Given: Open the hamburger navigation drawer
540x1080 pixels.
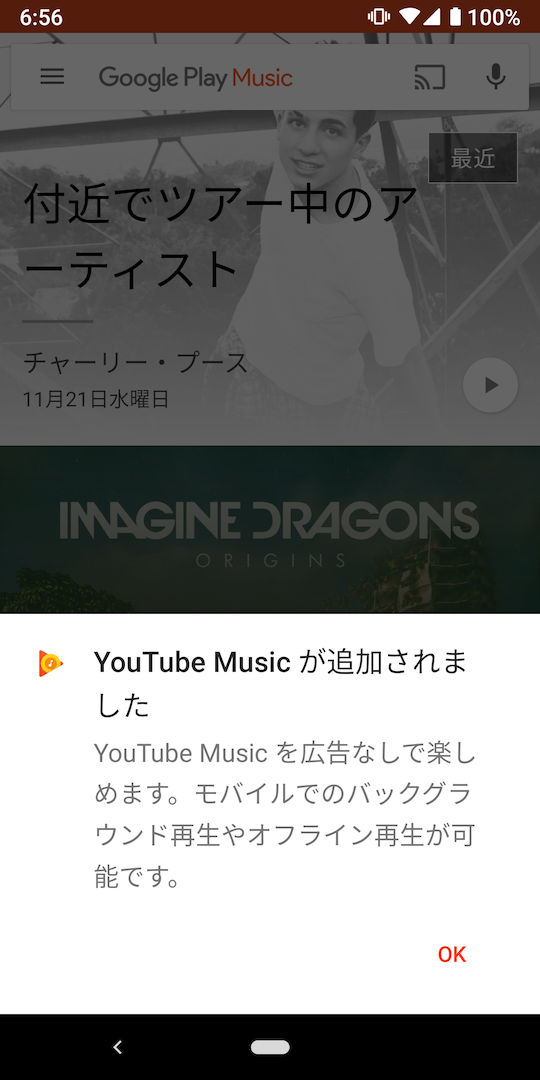Looking at the screenshot, I should tap(52, 77).
